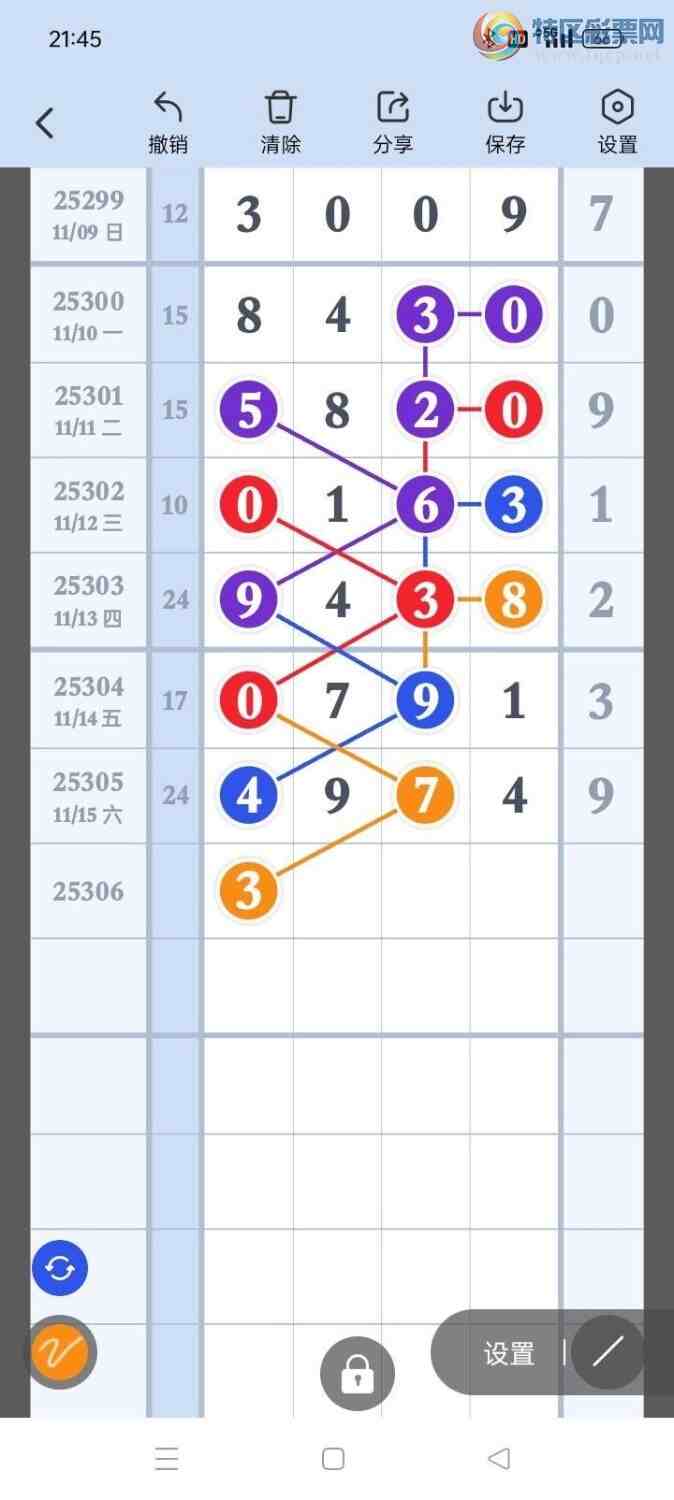Tap the blue refresh button
This screenshot has height=1500, width=674.
pyautogui.click(x=60, y=1269)
